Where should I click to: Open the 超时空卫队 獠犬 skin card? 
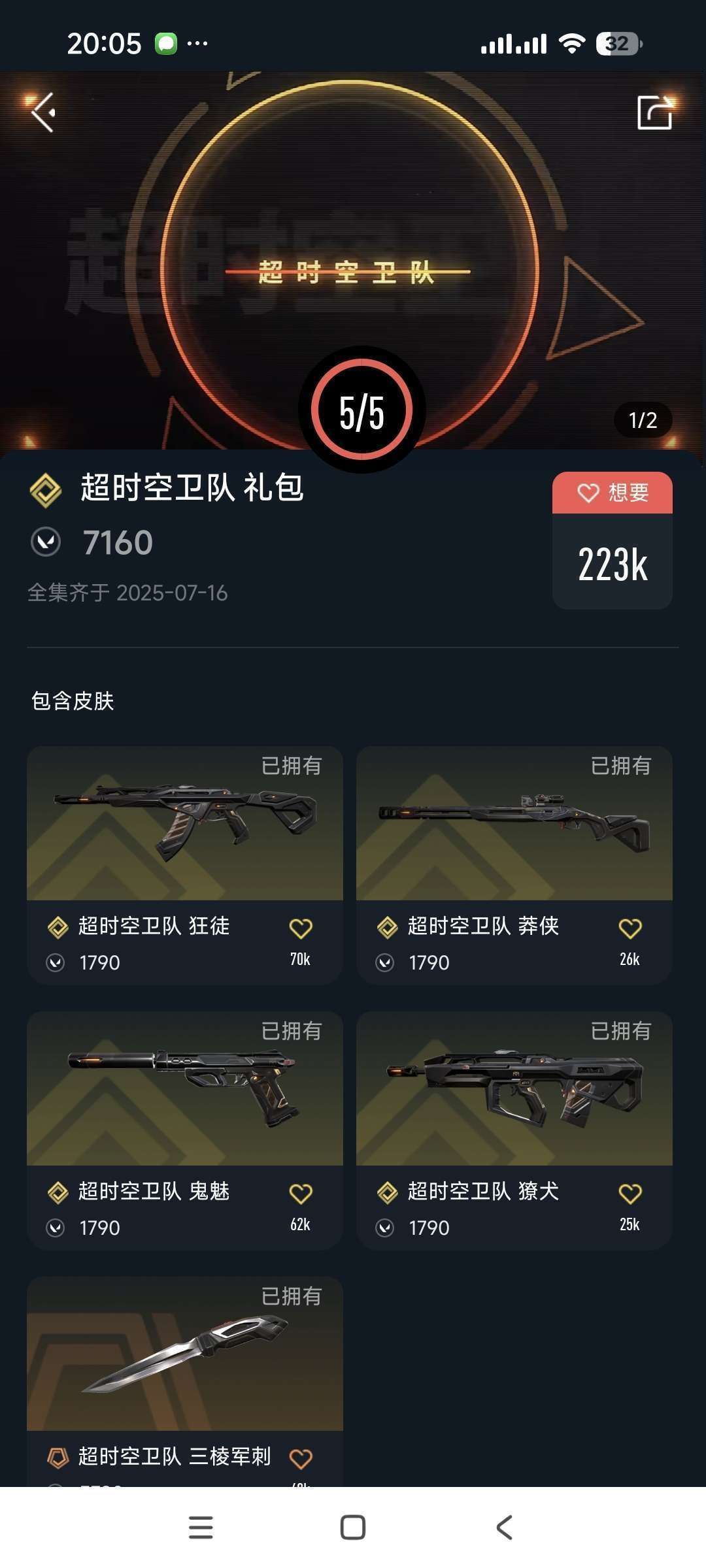pos(514,1130)
